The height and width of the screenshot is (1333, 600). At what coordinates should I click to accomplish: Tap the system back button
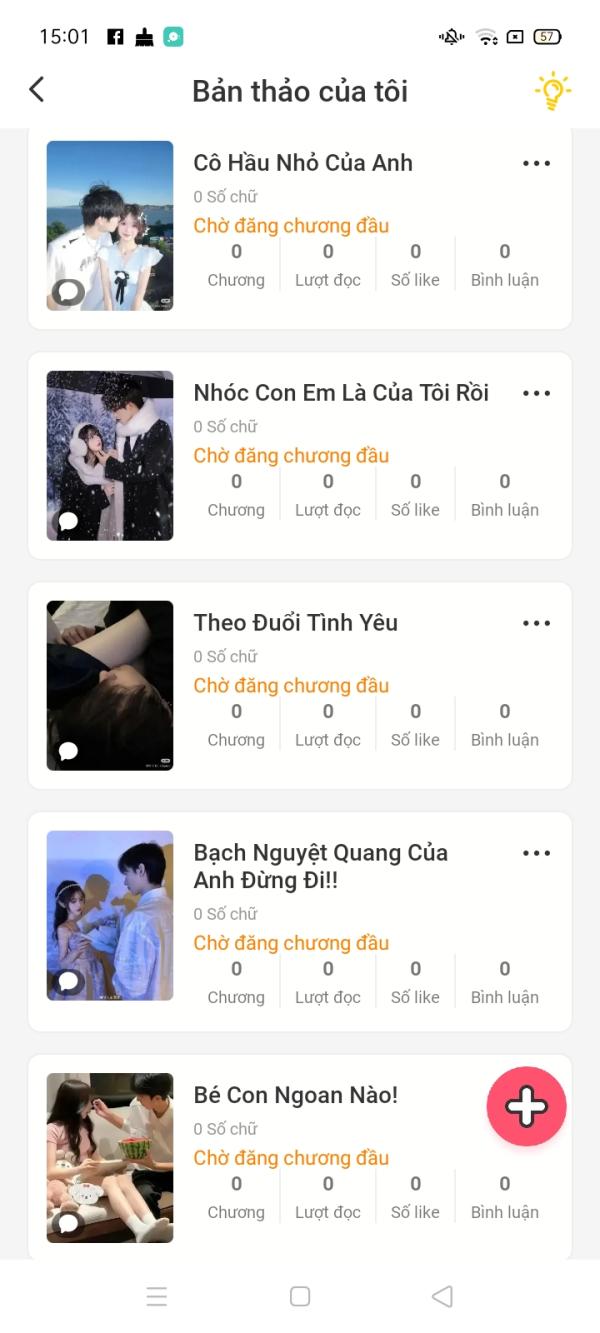point(442,1297)
